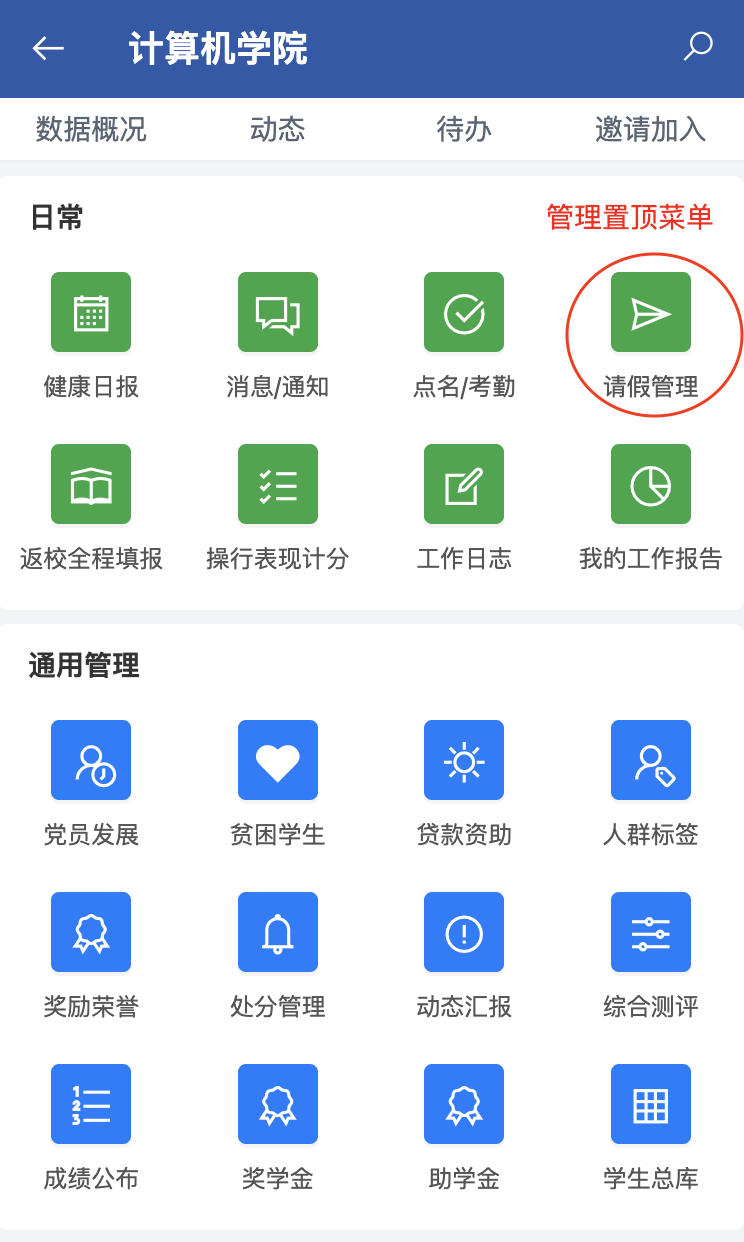Open 党员发展
Viewport: 744px width, 1242px height.
pos(91,761)
